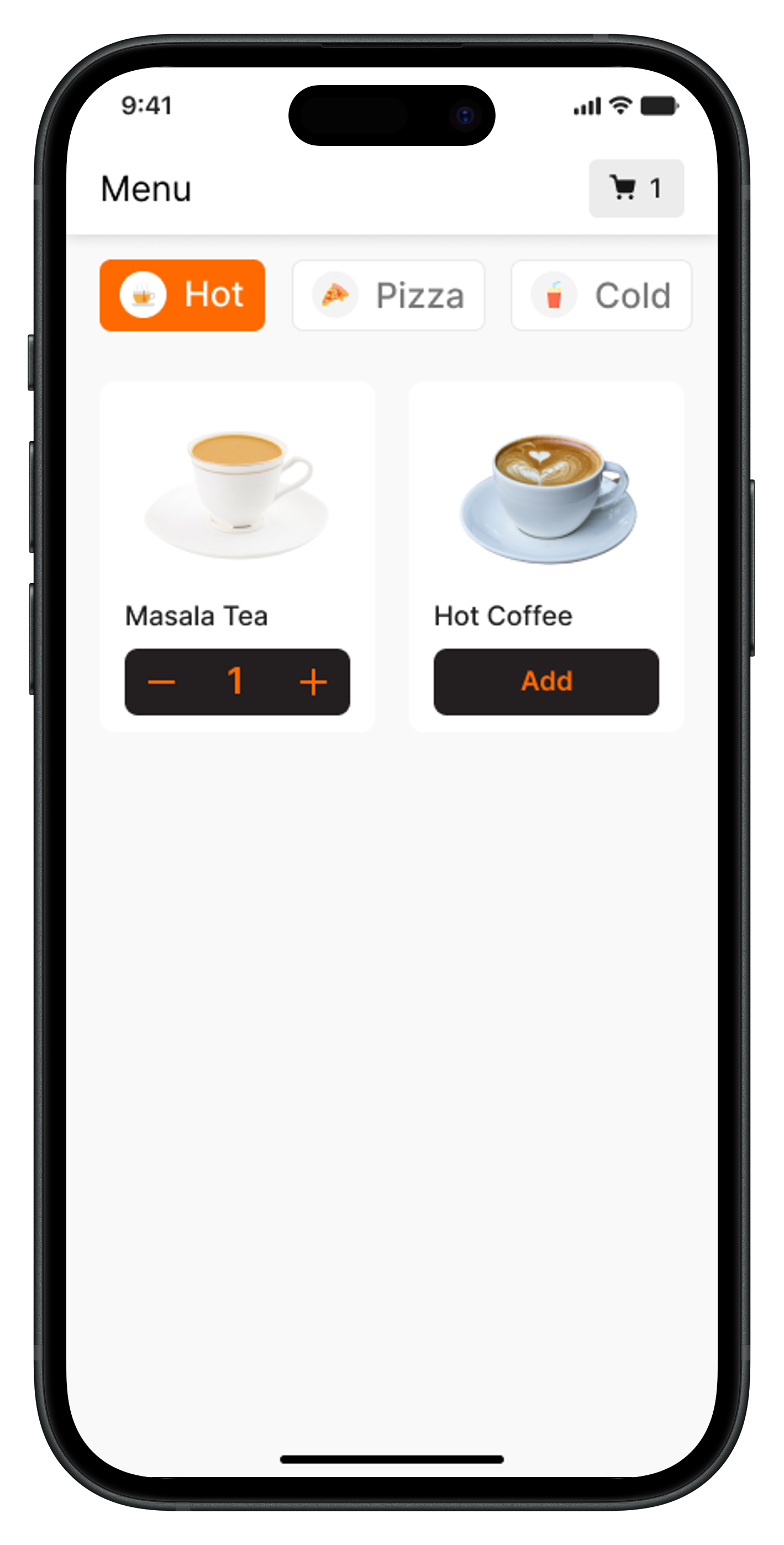Decrease Masala Tea quantity with minus
The height and width of the screenshot is (1545, 784).
click(x=161, y=682)
